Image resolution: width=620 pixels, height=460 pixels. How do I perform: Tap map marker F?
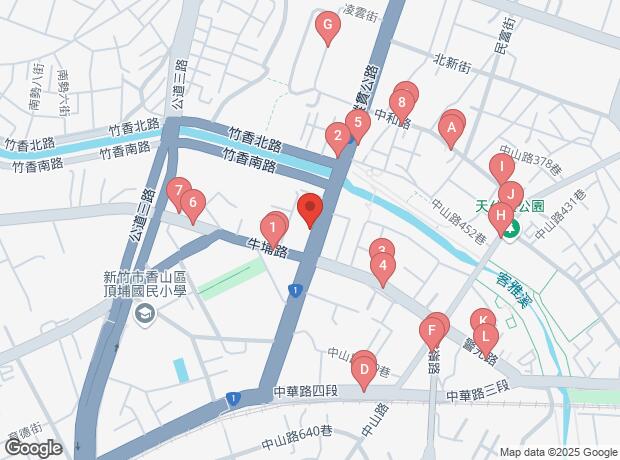pyautogui.click(x=432, y=330)
